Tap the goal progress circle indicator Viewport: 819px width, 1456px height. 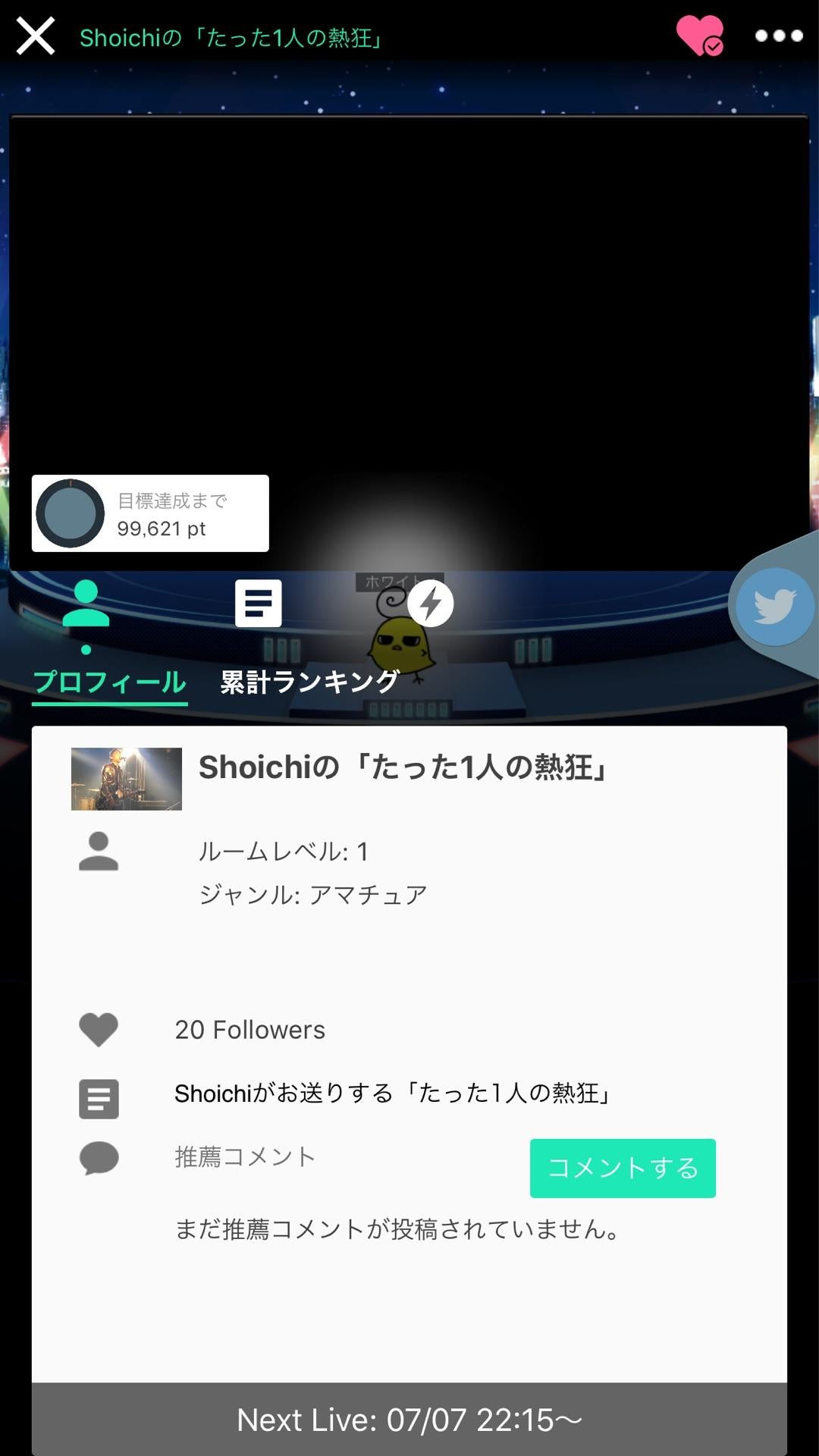coord(70,513)
